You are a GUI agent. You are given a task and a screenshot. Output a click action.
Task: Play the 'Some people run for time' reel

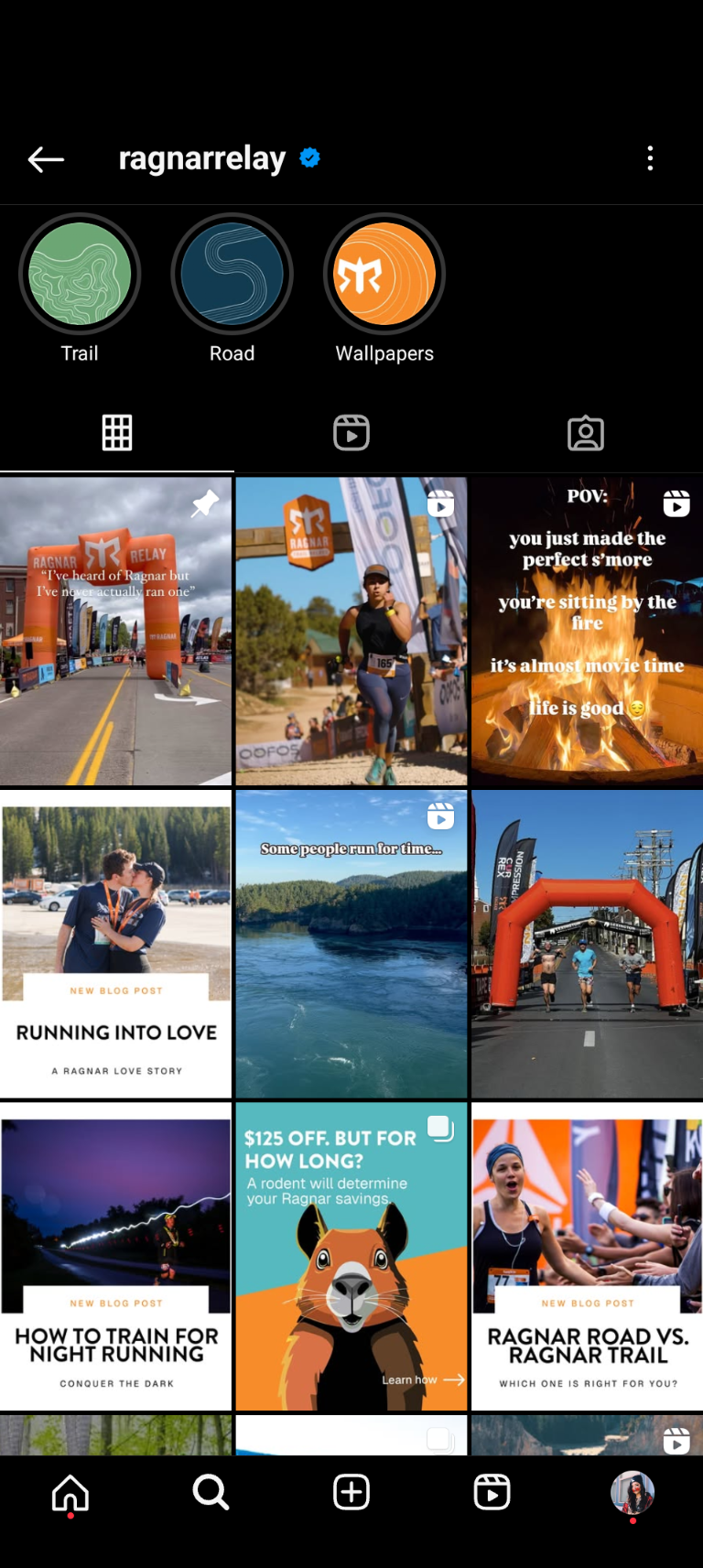click(x=351, y=944)
